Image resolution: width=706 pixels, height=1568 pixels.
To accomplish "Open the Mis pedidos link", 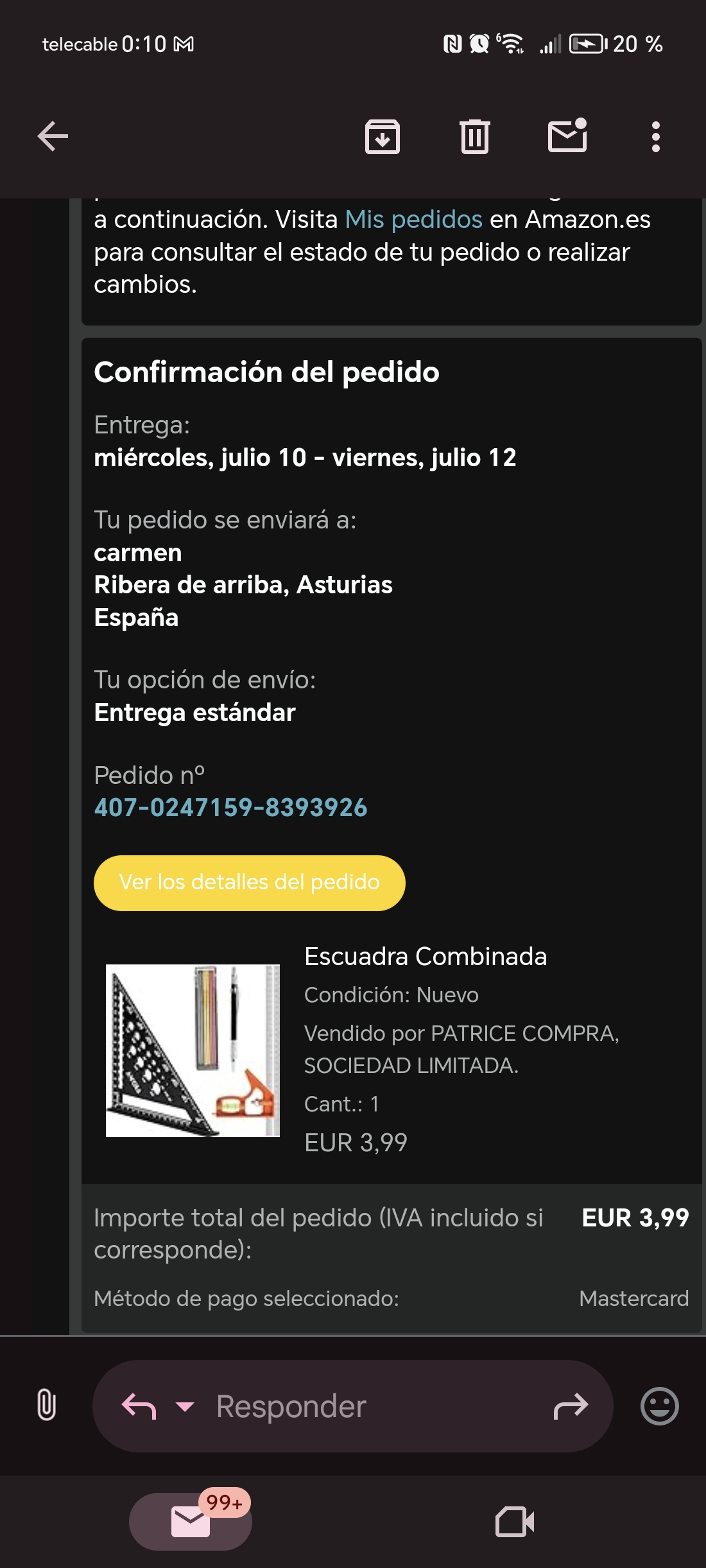I will (413, 220).
